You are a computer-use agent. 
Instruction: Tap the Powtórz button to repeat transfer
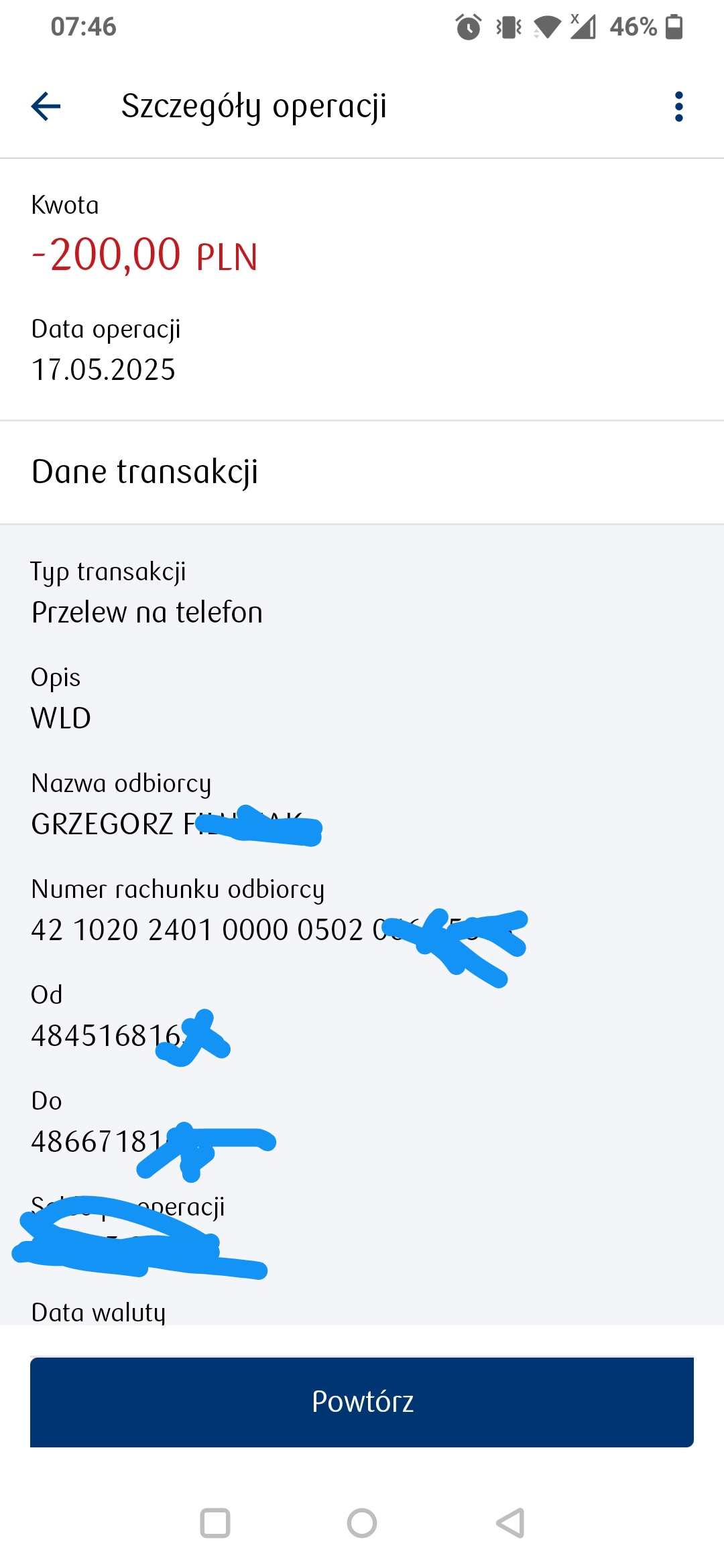(x=362, y=1402)
